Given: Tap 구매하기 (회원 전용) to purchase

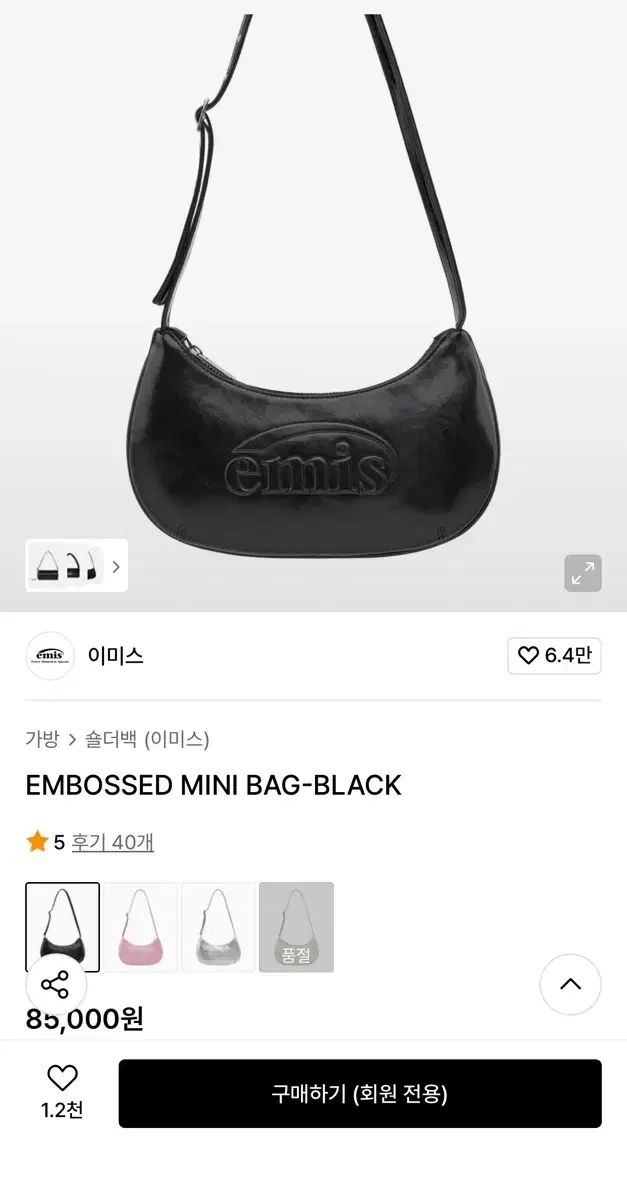Looking at the screenshot, I should pyautogui.click(x=360, y=1094).
